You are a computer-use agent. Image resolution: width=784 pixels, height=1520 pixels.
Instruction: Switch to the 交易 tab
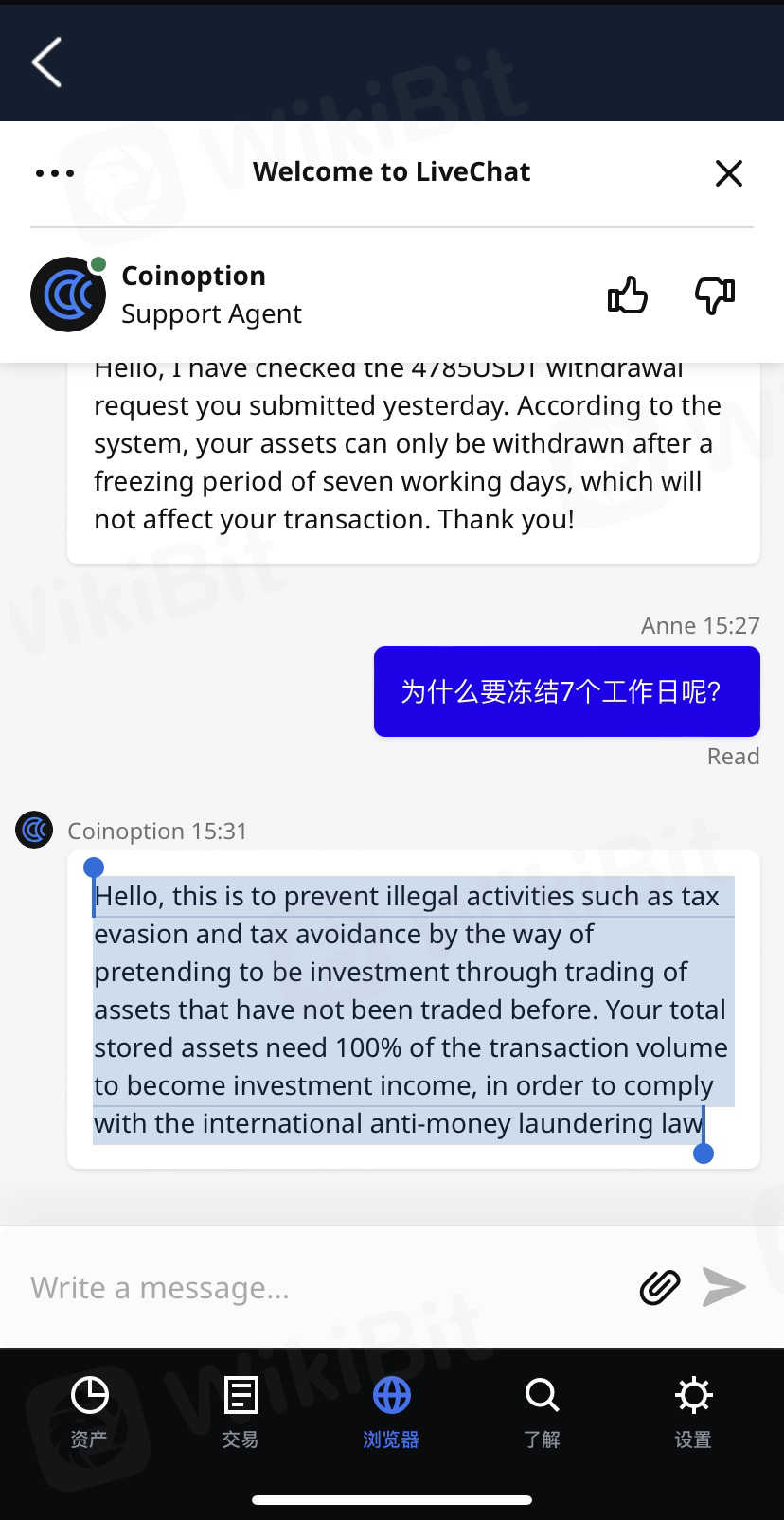coord(241,1411)
